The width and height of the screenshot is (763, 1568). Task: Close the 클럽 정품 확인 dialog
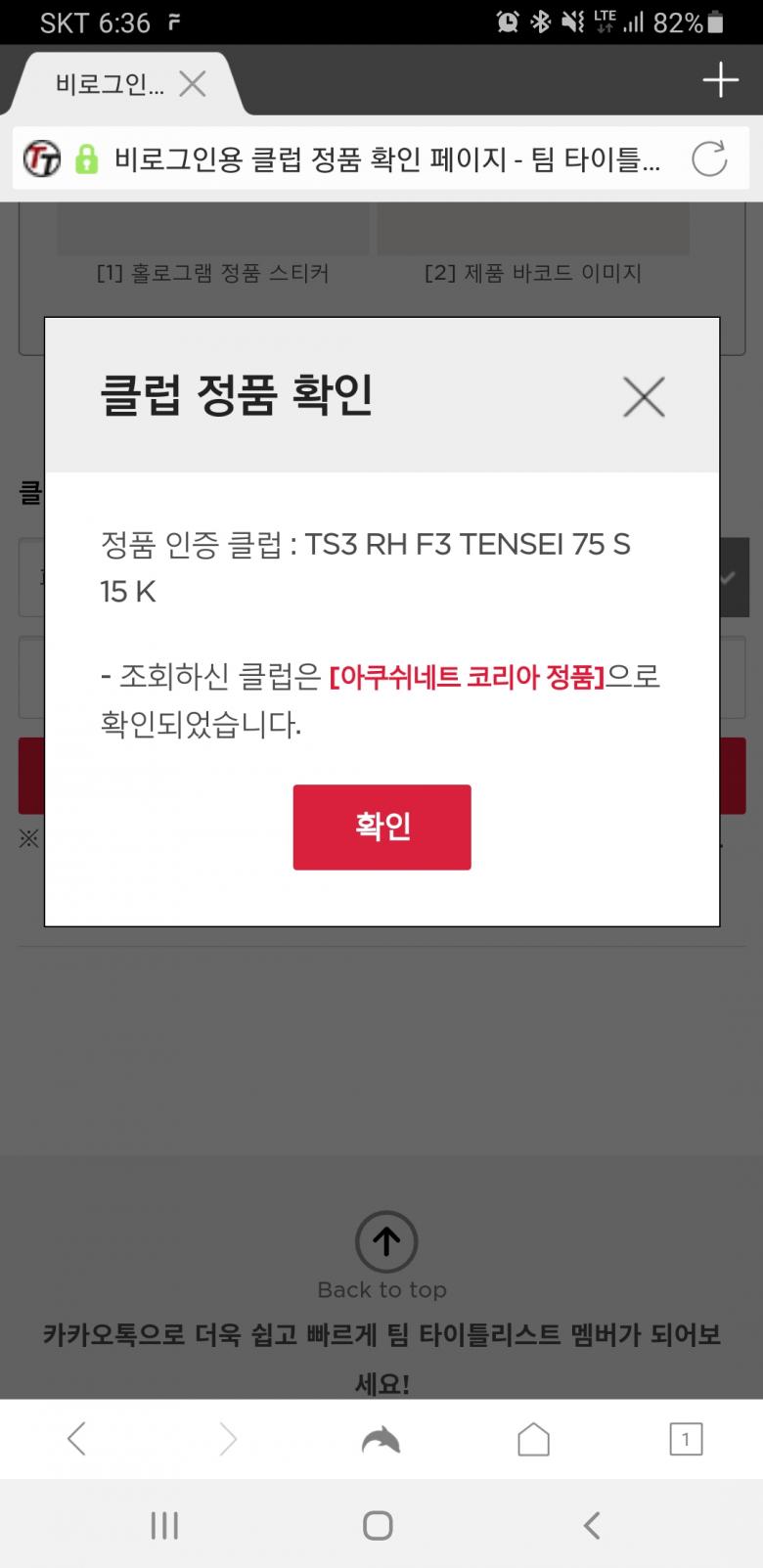click(x=643, y=396)
